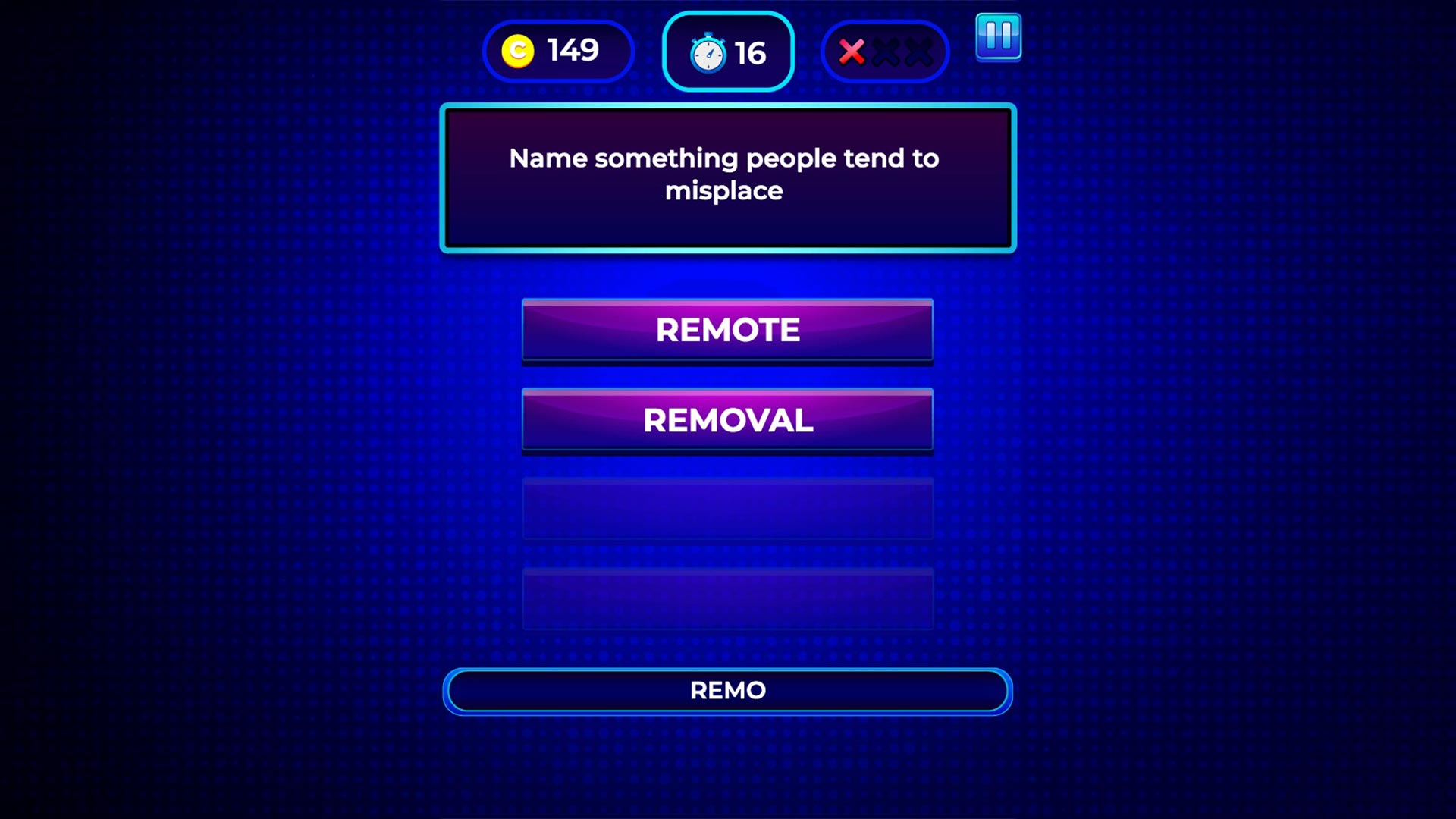Screen dimensions: 1456x819
Task: Select the REMOTE answer suggestion
Action: tap(727, 330)
